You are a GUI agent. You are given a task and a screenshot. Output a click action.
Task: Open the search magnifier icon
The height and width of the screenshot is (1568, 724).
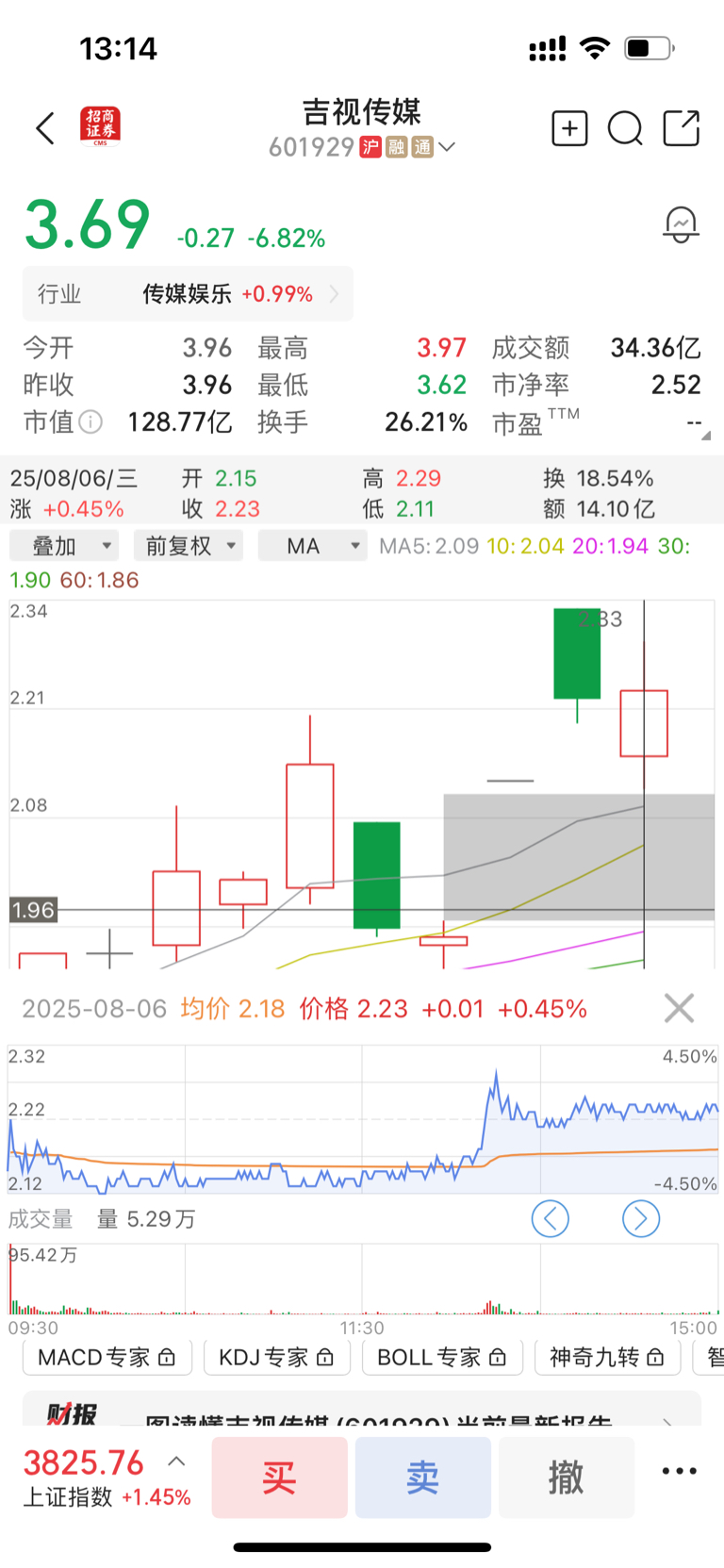[625, 128]
